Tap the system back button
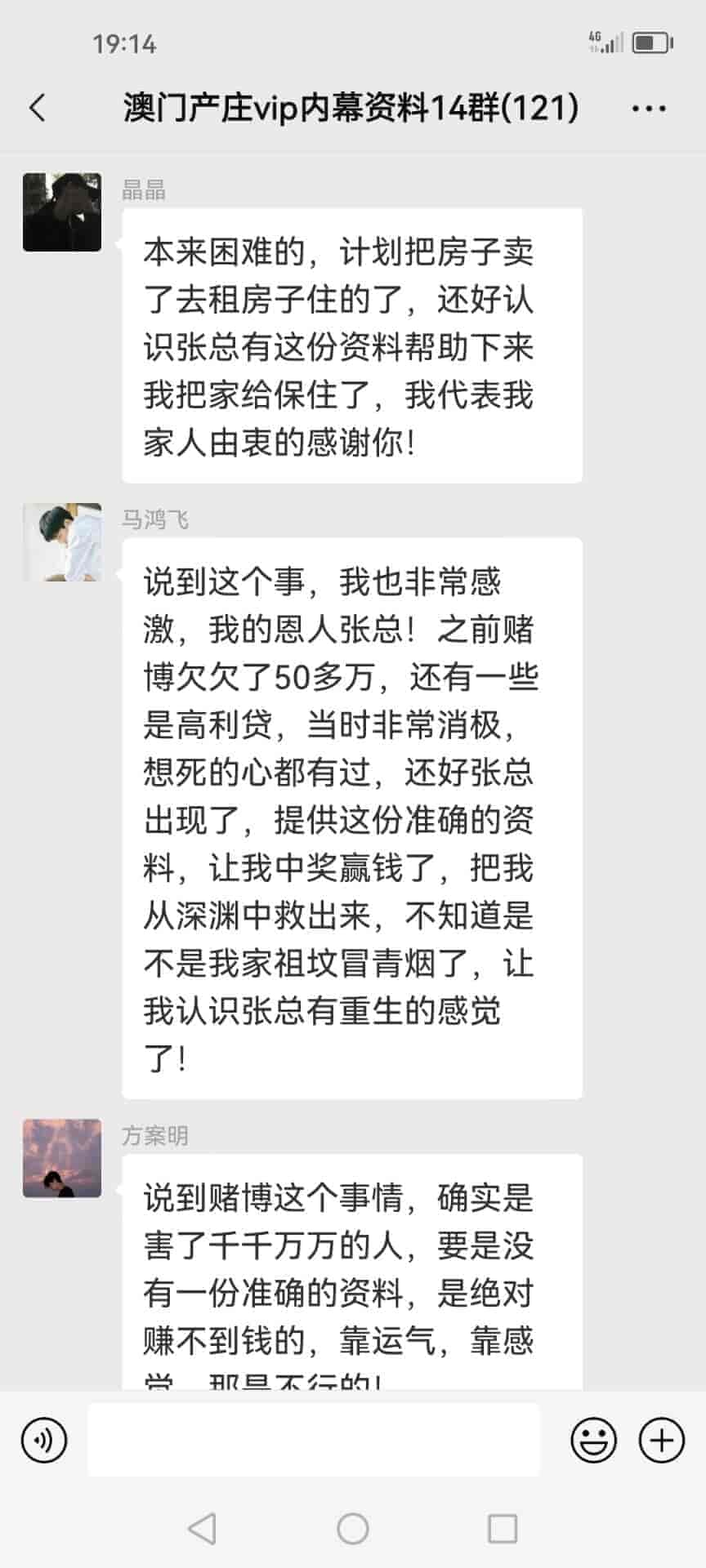 pyautogui.click(x=202, y=1528)
